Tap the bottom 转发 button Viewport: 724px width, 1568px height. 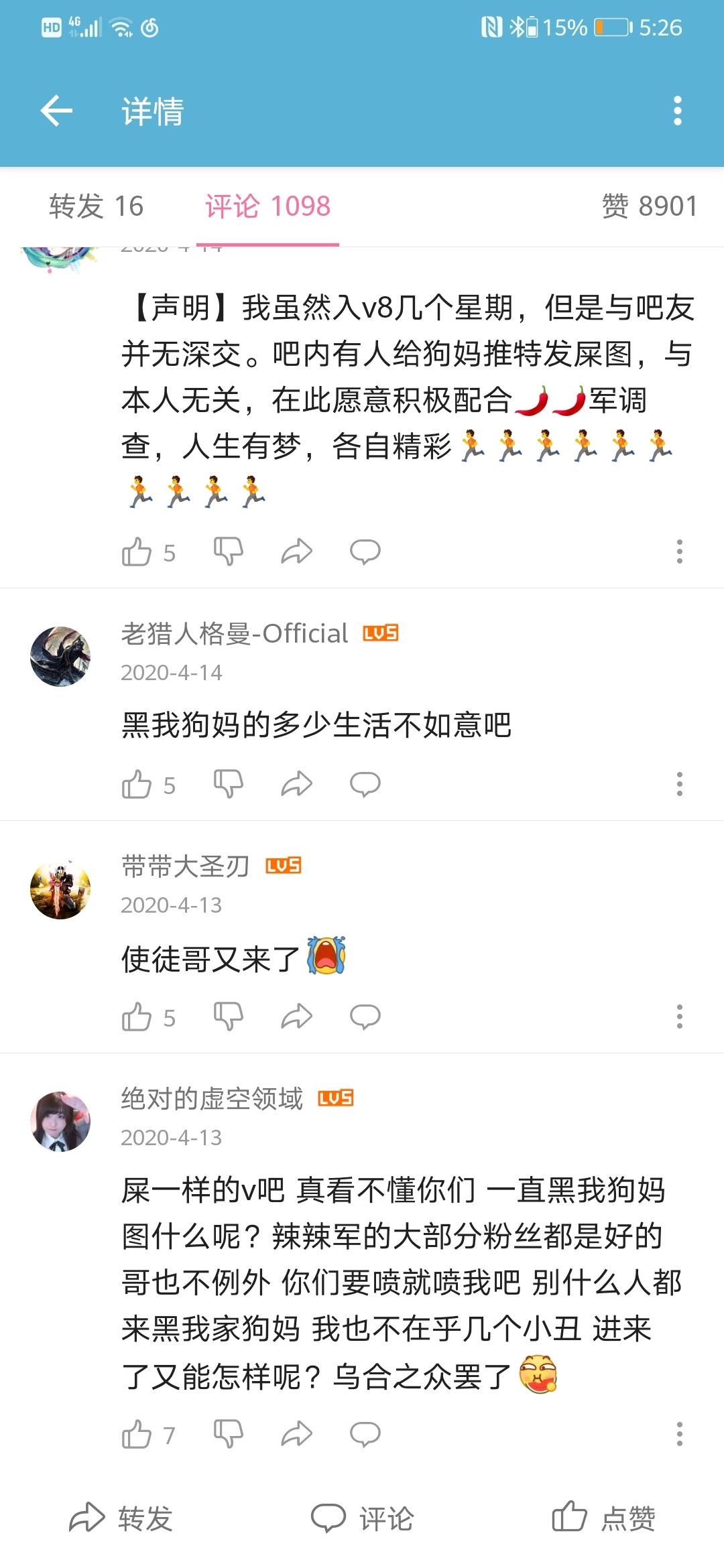point(122,1518)
